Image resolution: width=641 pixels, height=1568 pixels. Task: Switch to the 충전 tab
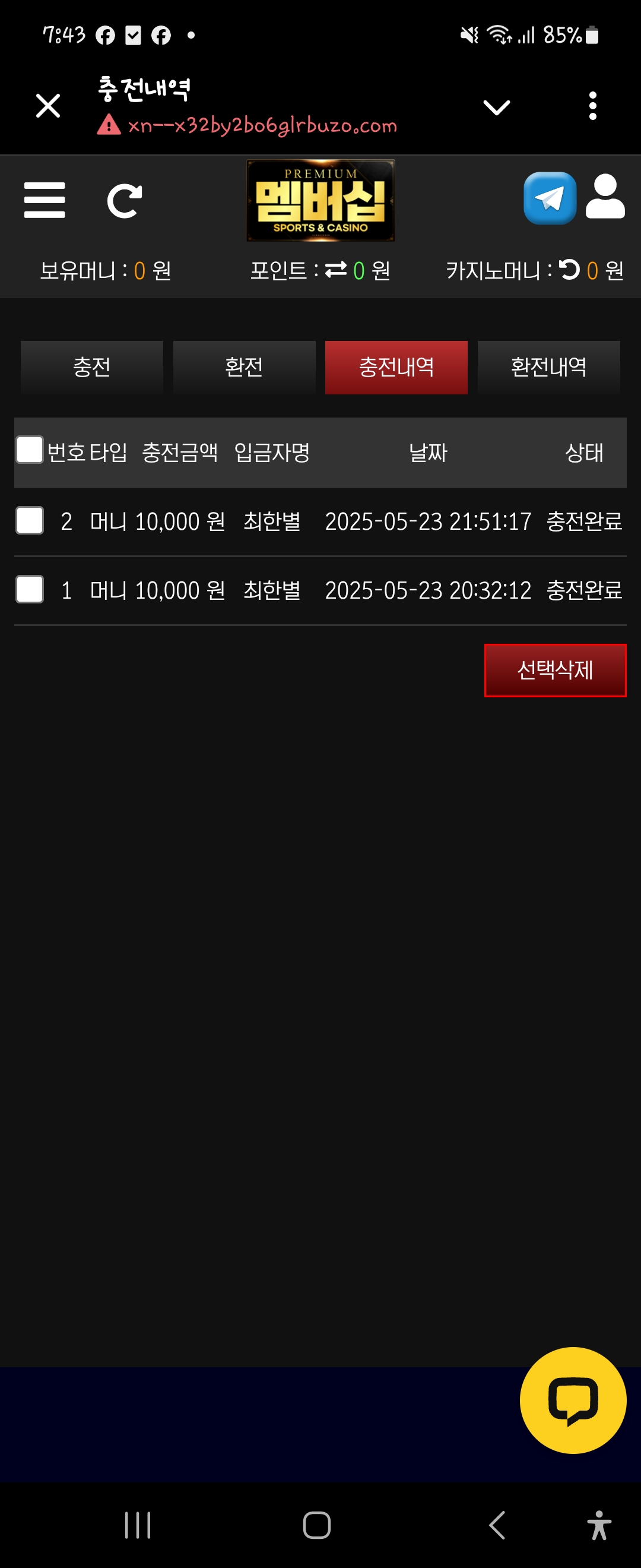click(92, 368)
